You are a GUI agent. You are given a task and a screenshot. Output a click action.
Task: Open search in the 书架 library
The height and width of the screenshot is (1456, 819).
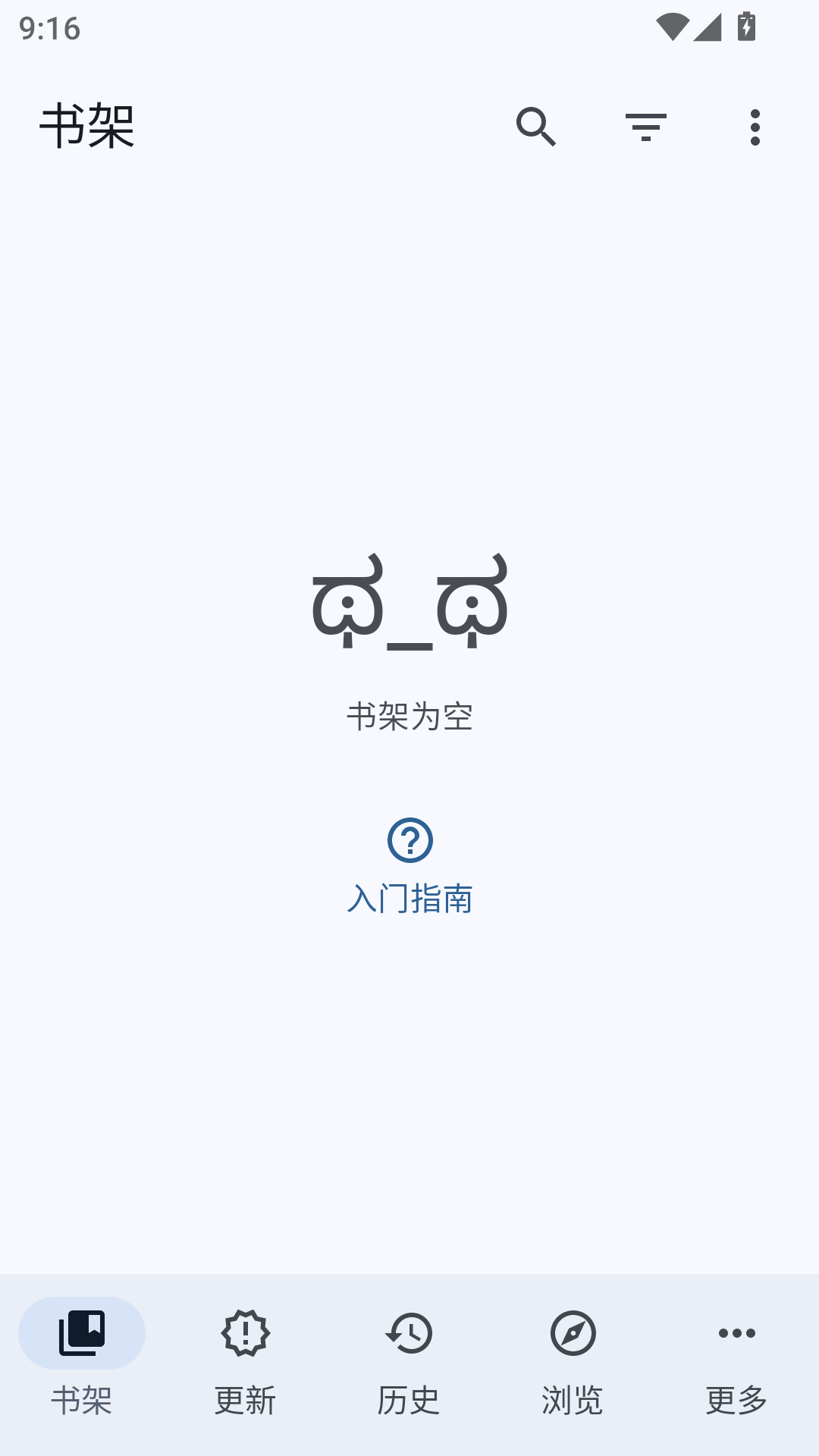pyautogui.click(x=536, y=127)
